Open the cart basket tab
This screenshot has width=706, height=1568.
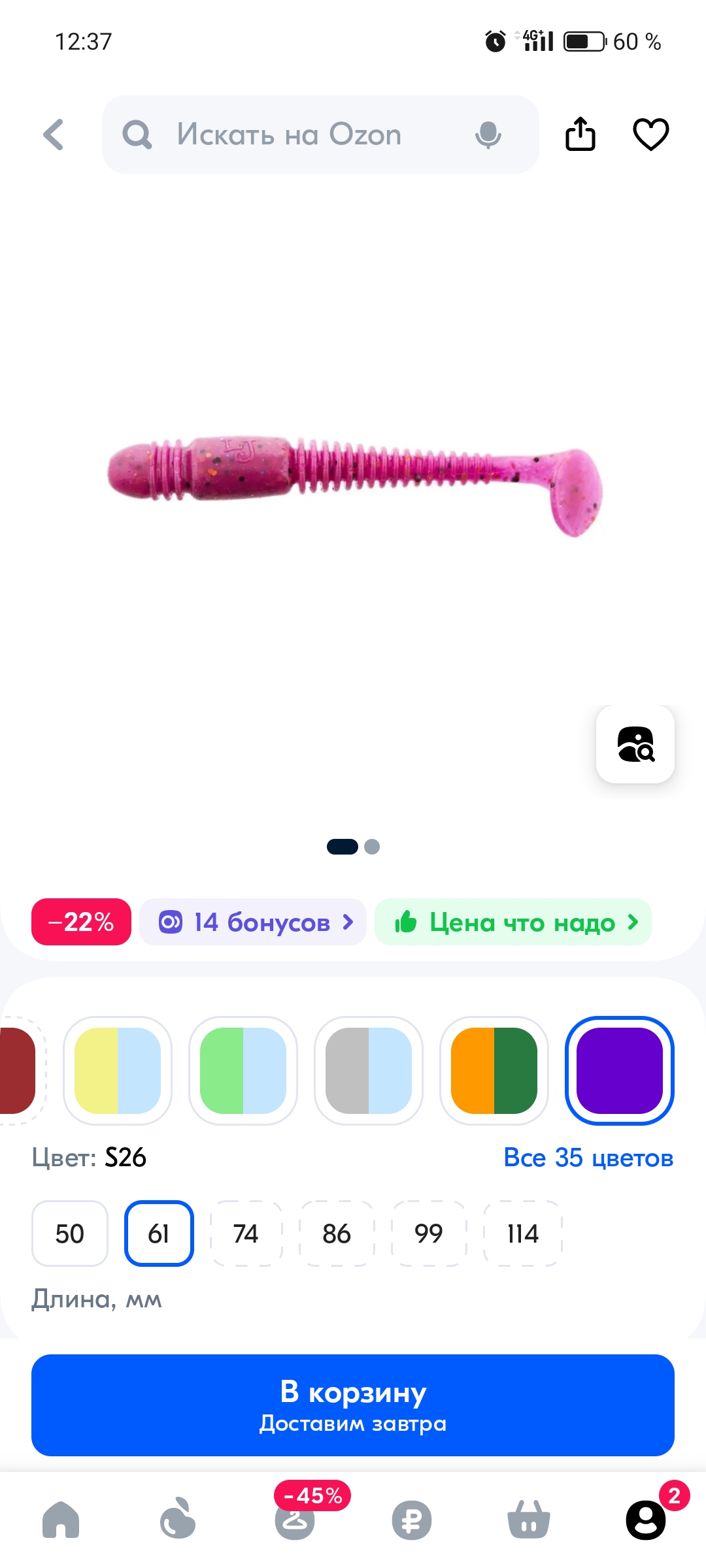pos(529,1520)
